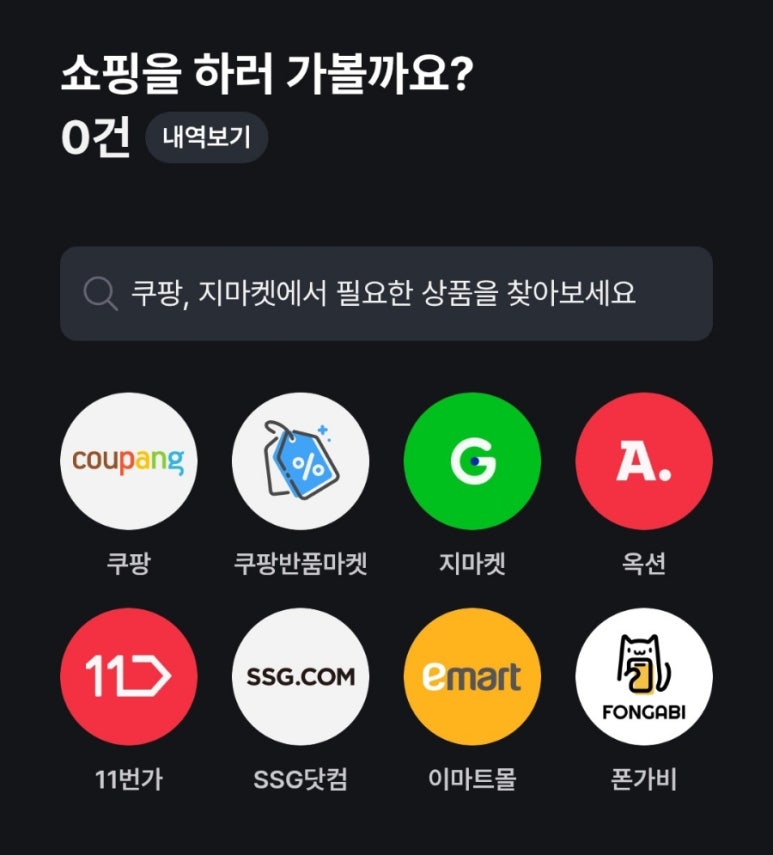Launch Fongabi using the cat mascot icon
This screenshot has height=855, width=773.
pyautogui.click(x=643, y=676)
